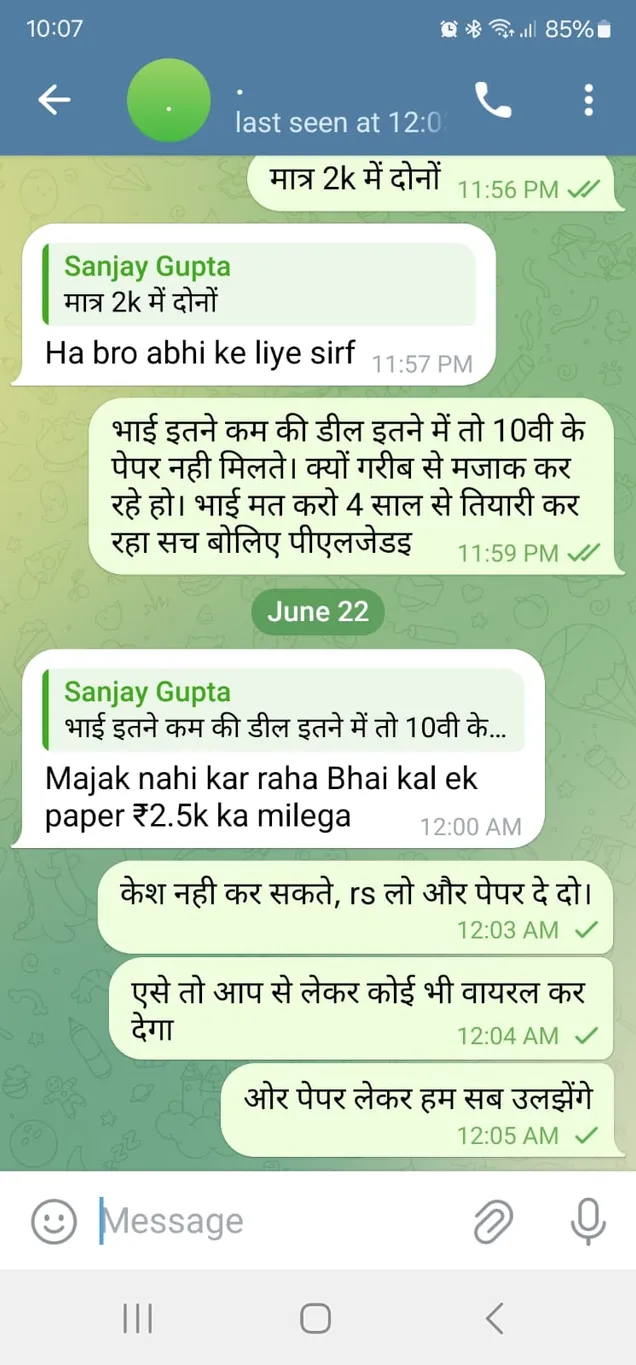Go to the home screen

click(x=316, y=1318)
